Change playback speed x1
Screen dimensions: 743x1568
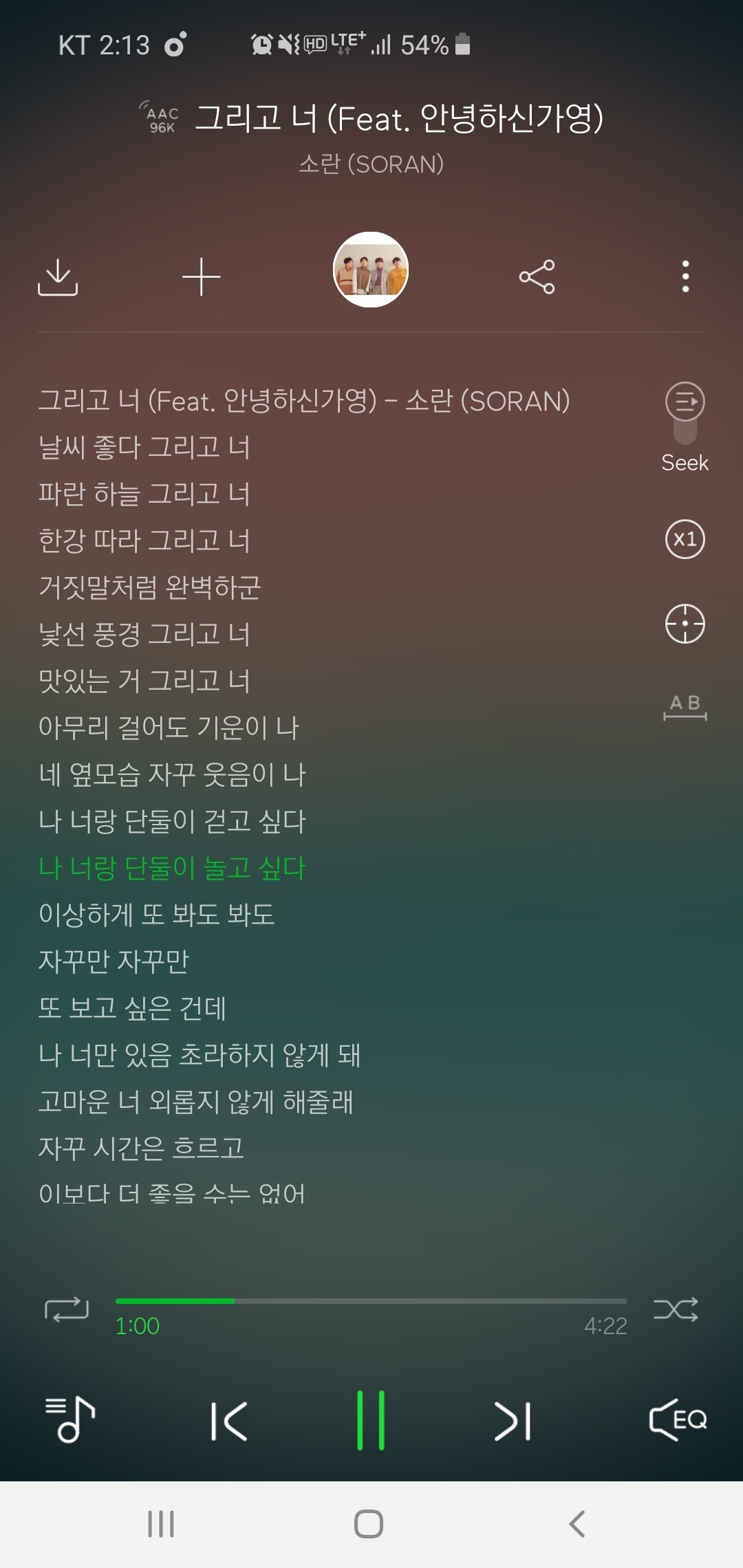click(x=685, y=539)
